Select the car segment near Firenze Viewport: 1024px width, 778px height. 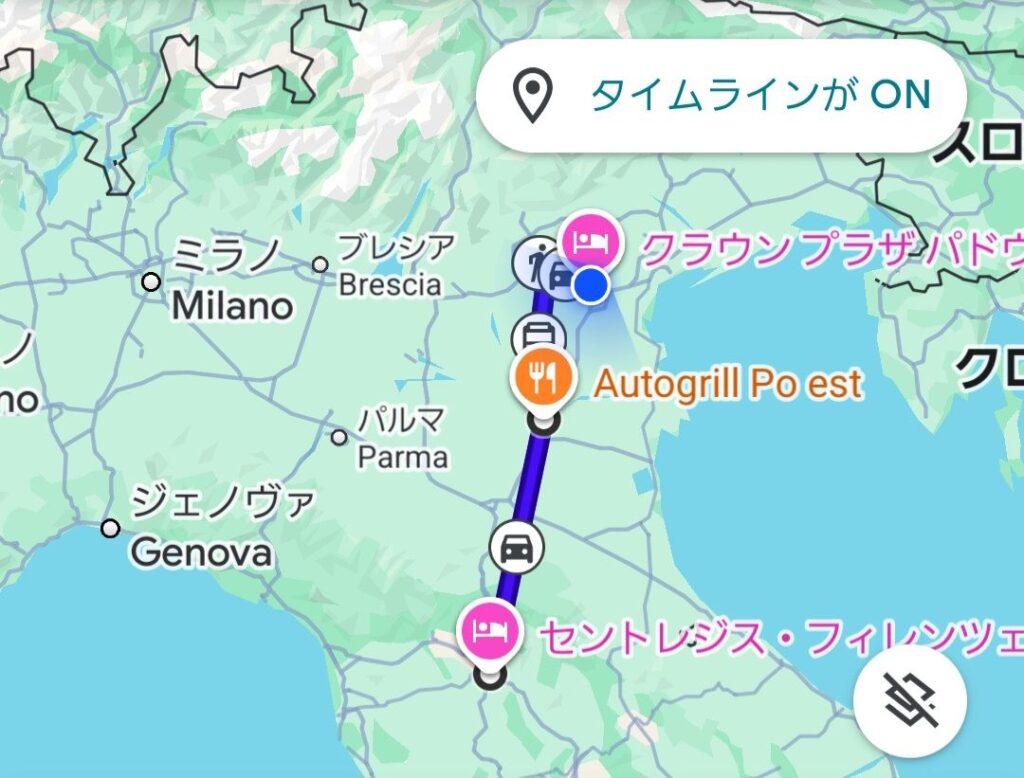[x=516, y=548]
